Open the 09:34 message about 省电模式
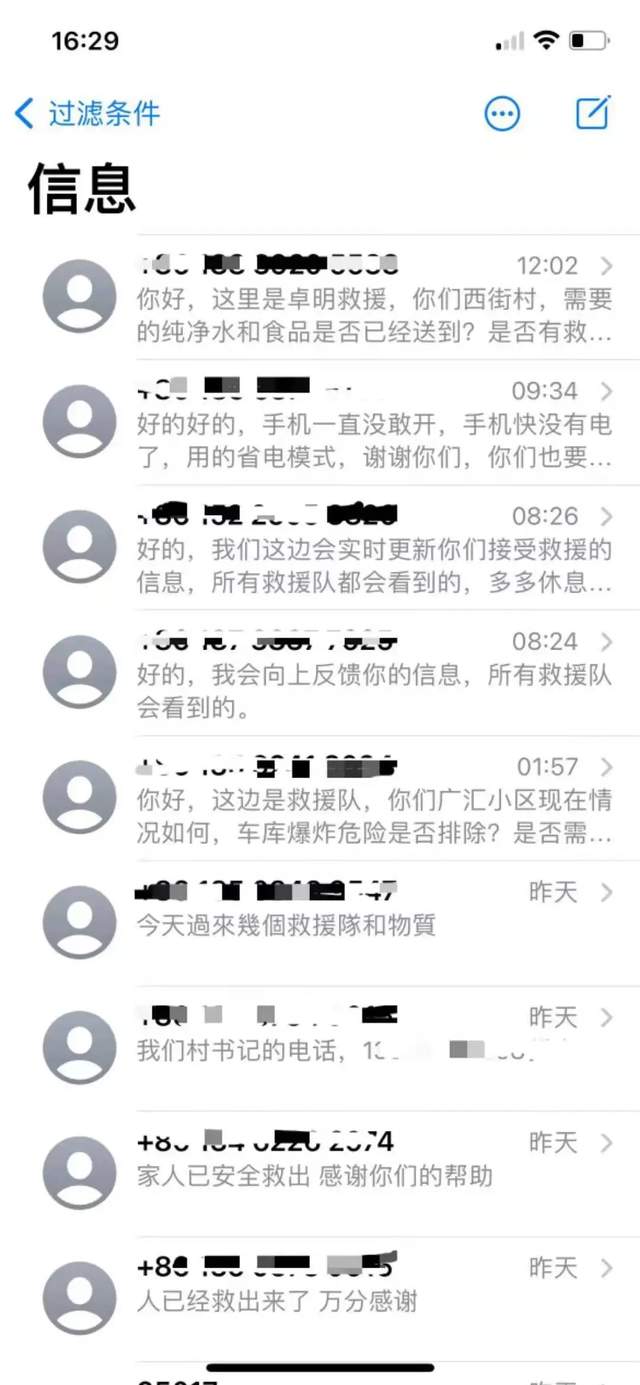The image size is (640, 1385). pyautogui.click(x=374, y=424)
